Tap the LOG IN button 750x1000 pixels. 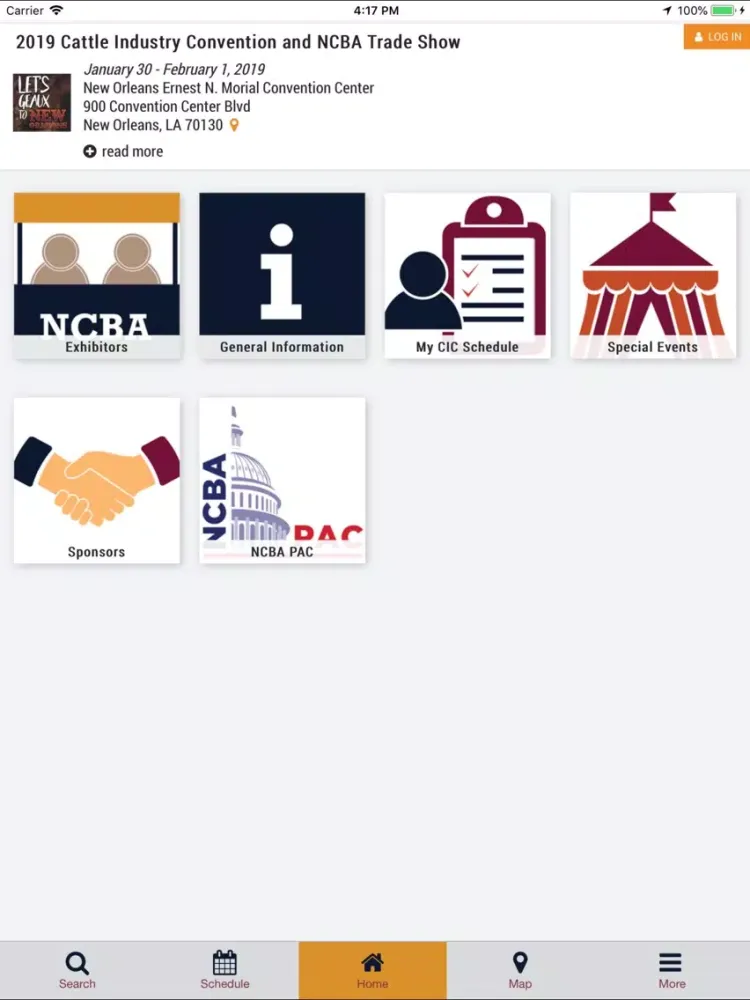pyautogui.click(x=715, y=36)
